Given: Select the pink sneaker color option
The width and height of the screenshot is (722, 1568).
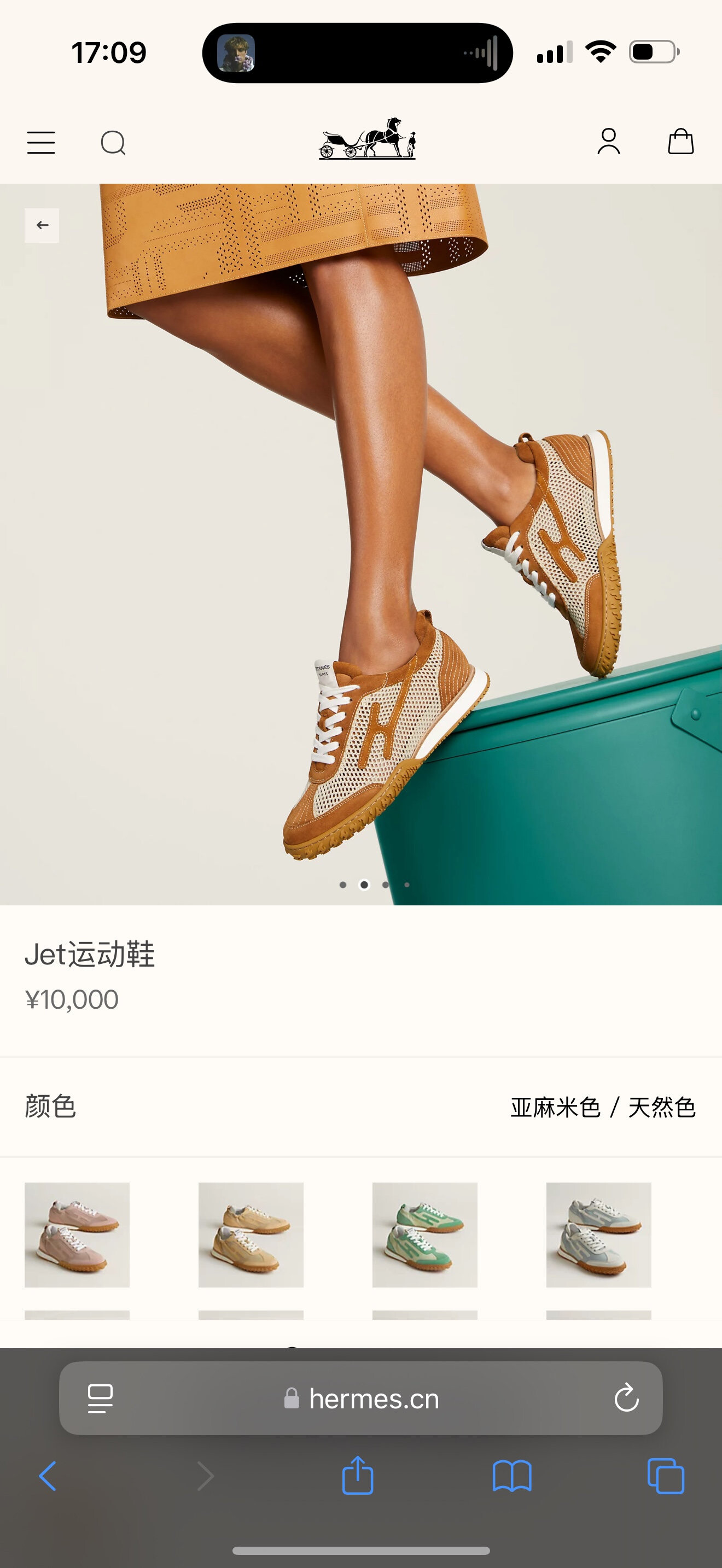Looking at the screenshot, I should 77,1234.
